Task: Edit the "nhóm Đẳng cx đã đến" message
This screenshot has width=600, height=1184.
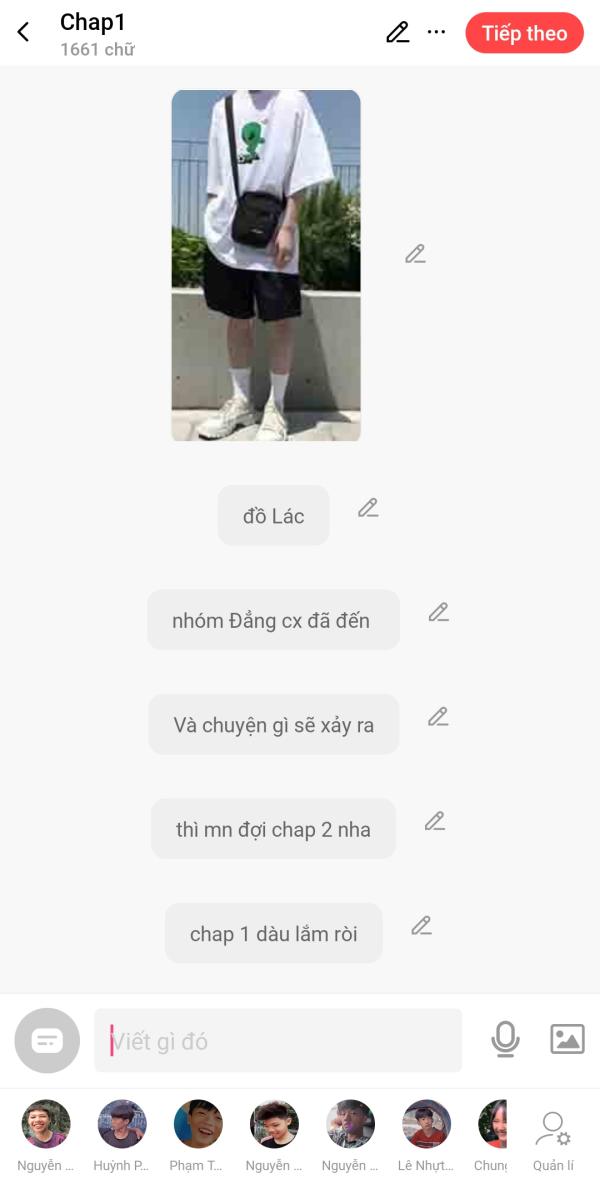Action: pos(438,612)
